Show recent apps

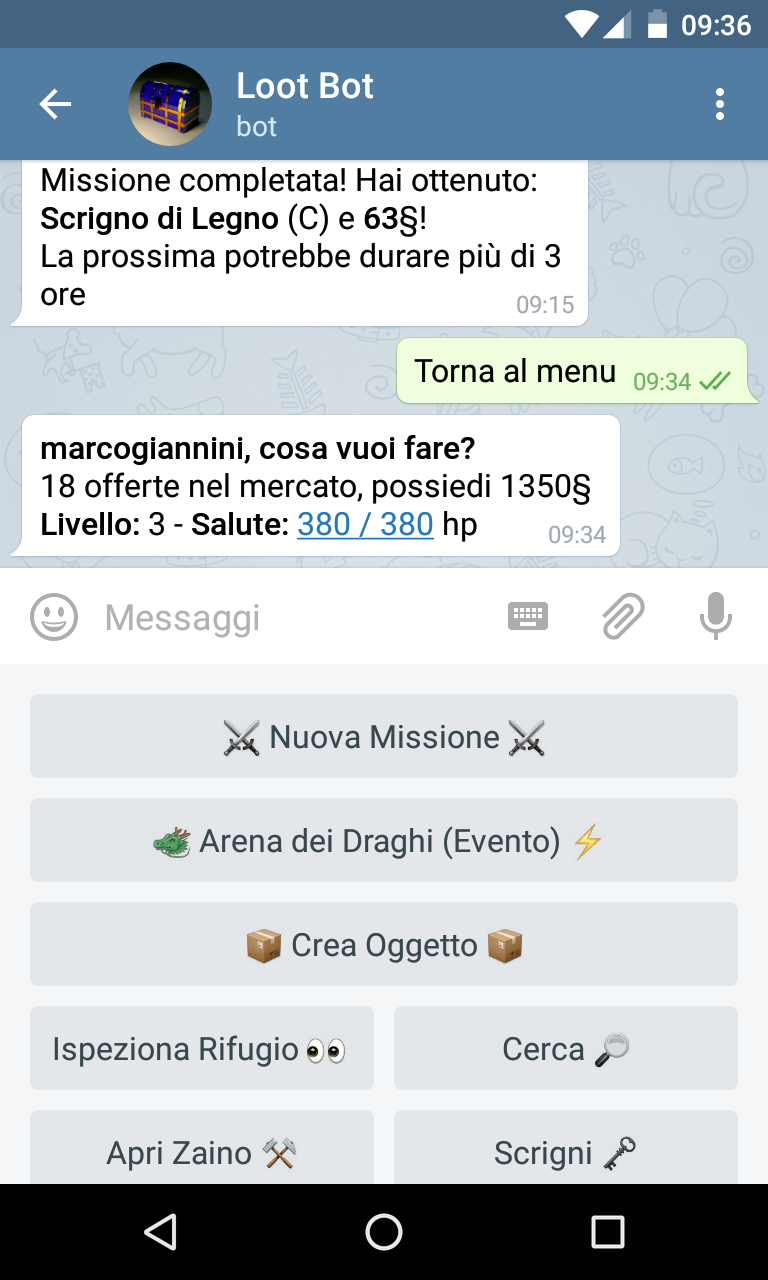[x=607, y=1232]
